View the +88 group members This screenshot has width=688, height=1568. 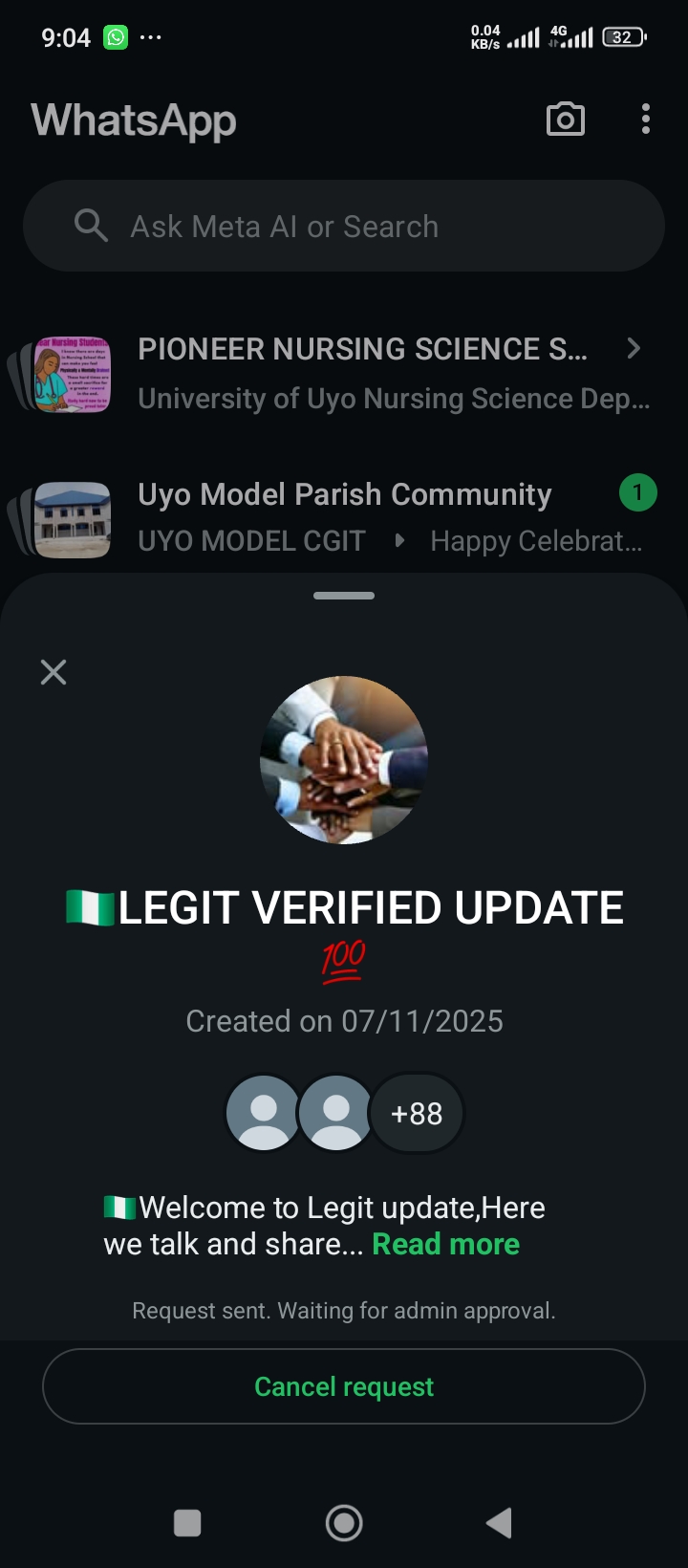click(x=417, y=1114)
